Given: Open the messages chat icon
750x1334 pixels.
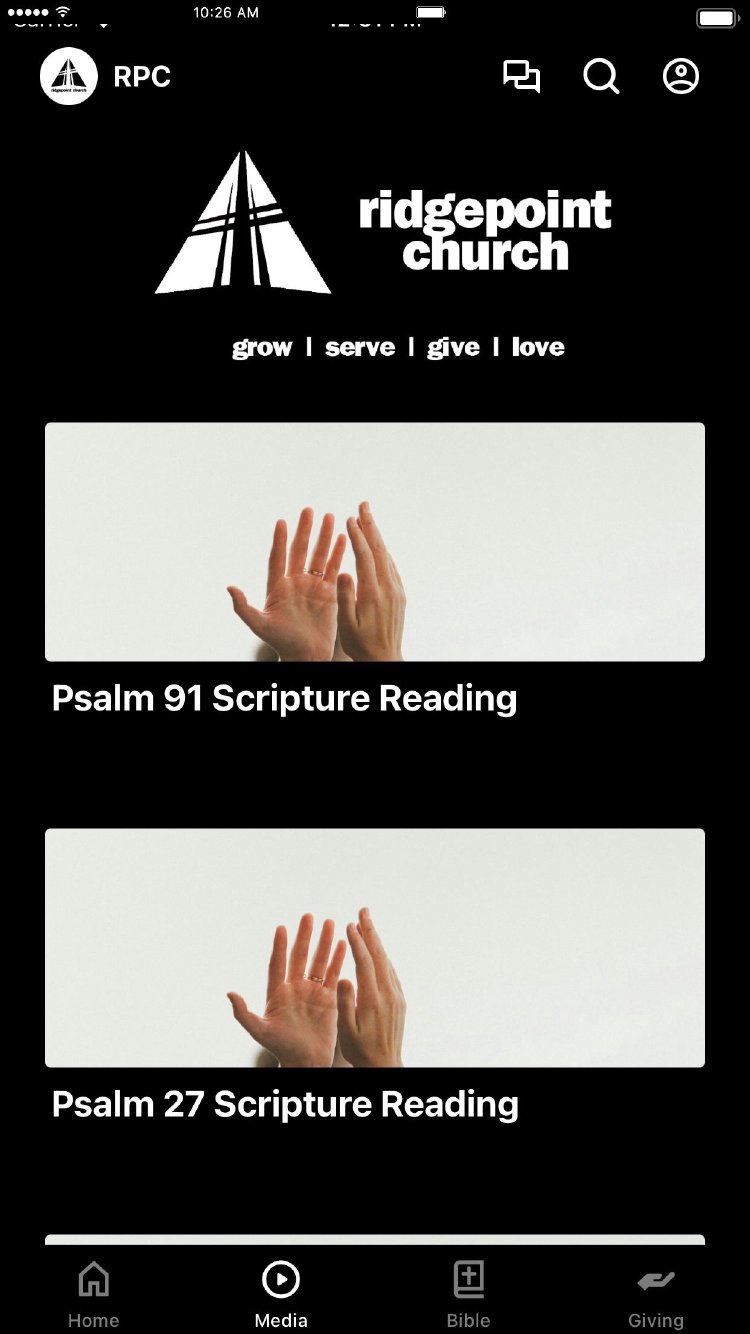Looking at the screenshot, I should click(521, 77).
